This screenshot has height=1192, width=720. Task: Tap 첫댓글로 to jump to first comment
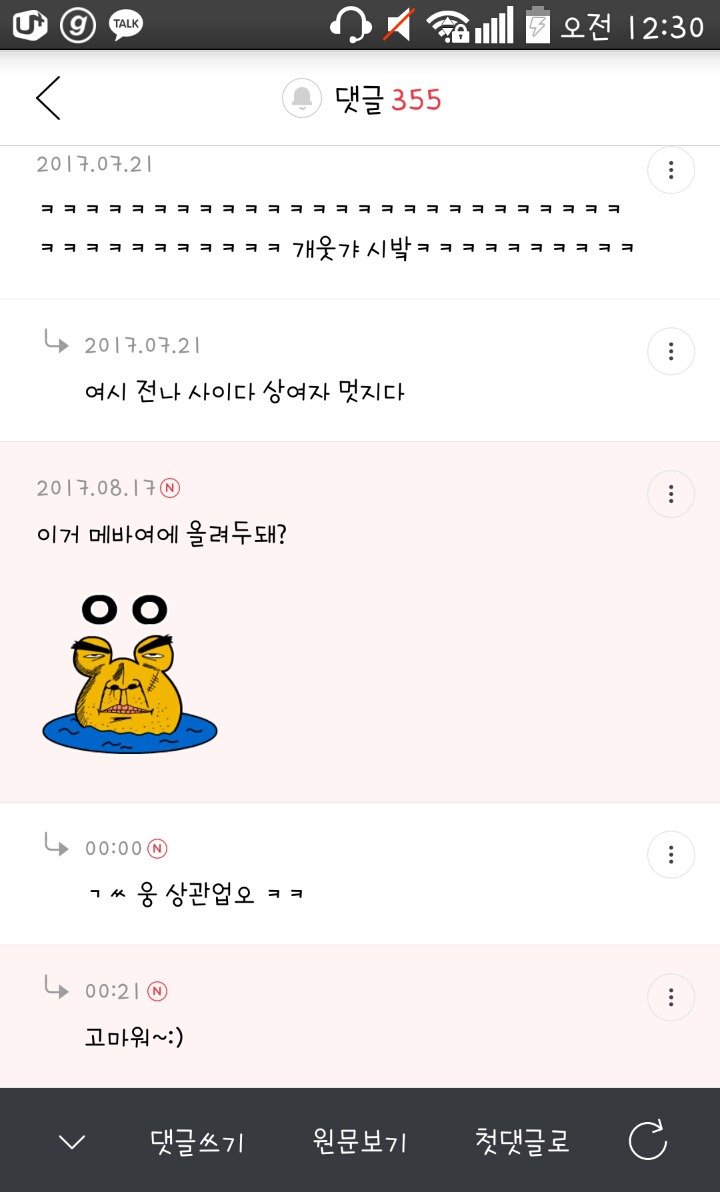coord(519,1142)
